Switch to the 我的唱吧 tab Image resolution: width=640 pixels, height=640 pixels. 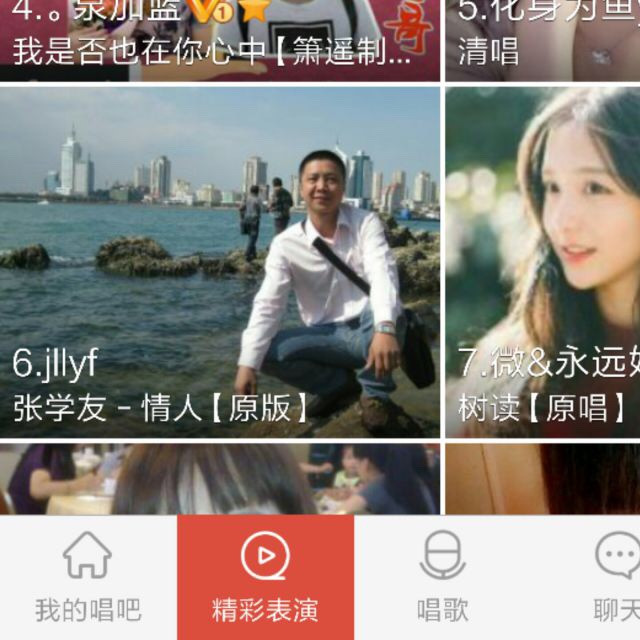coord(88,578)
